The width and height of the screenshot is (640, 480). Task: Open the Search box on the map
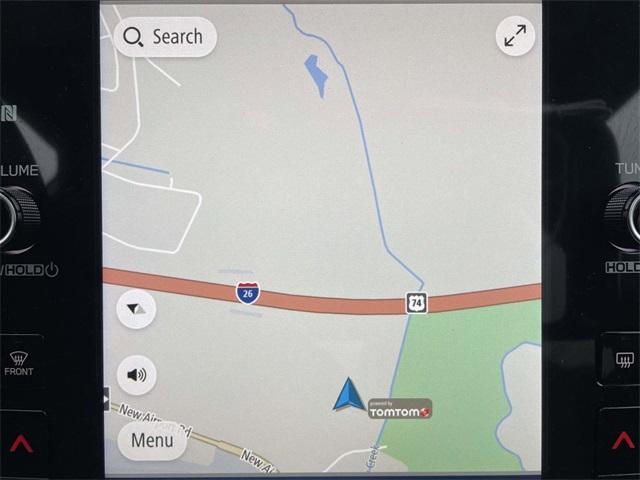[x=165, y=37]
